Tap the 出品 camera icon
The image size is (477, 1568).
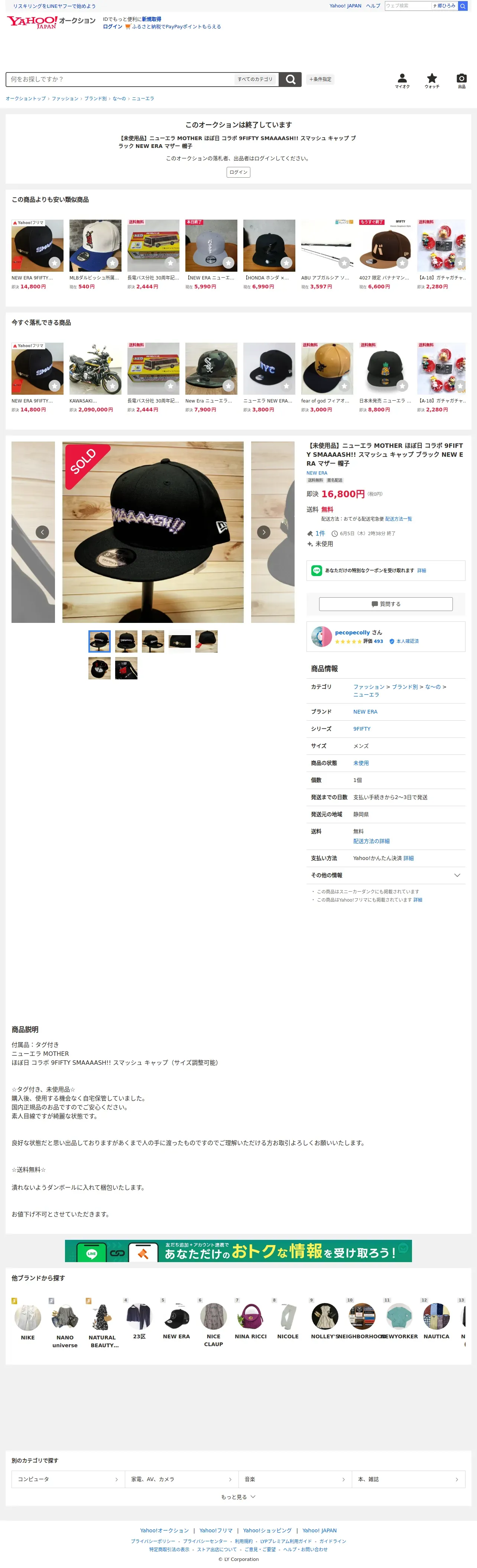(461, 80)
